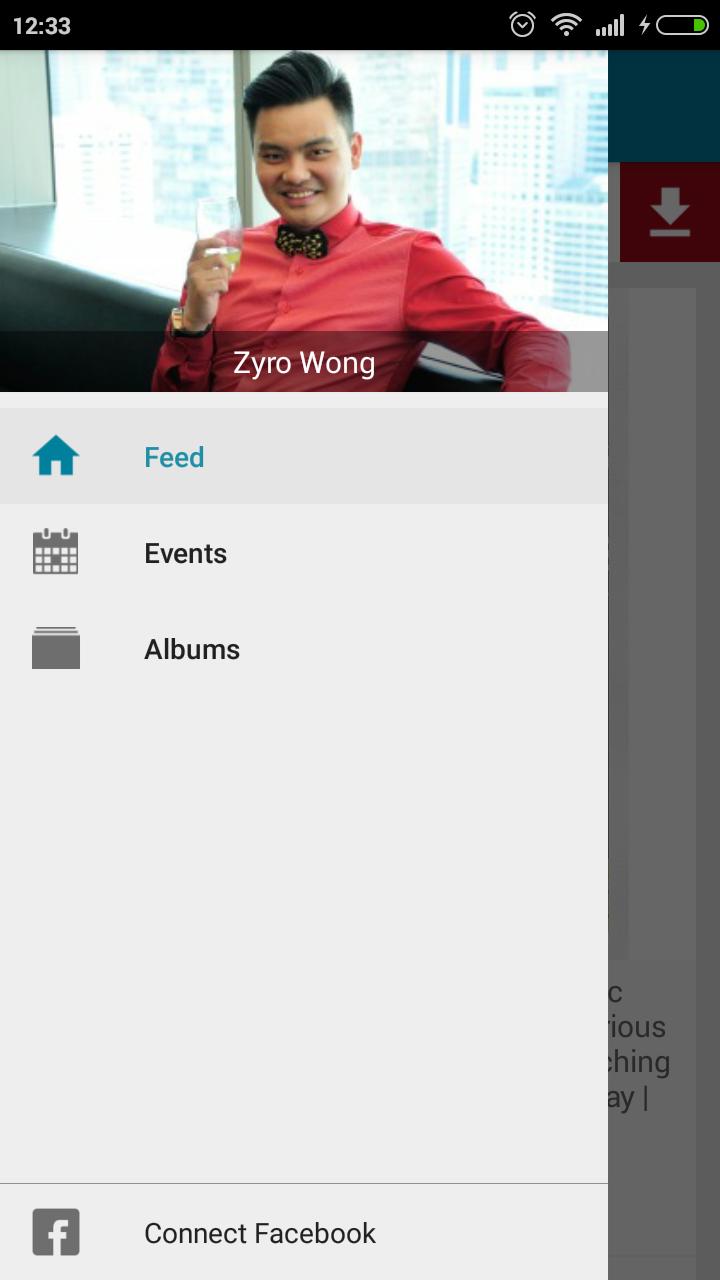Open the Feed section
720x1280 pixels.
coord(174,456)
